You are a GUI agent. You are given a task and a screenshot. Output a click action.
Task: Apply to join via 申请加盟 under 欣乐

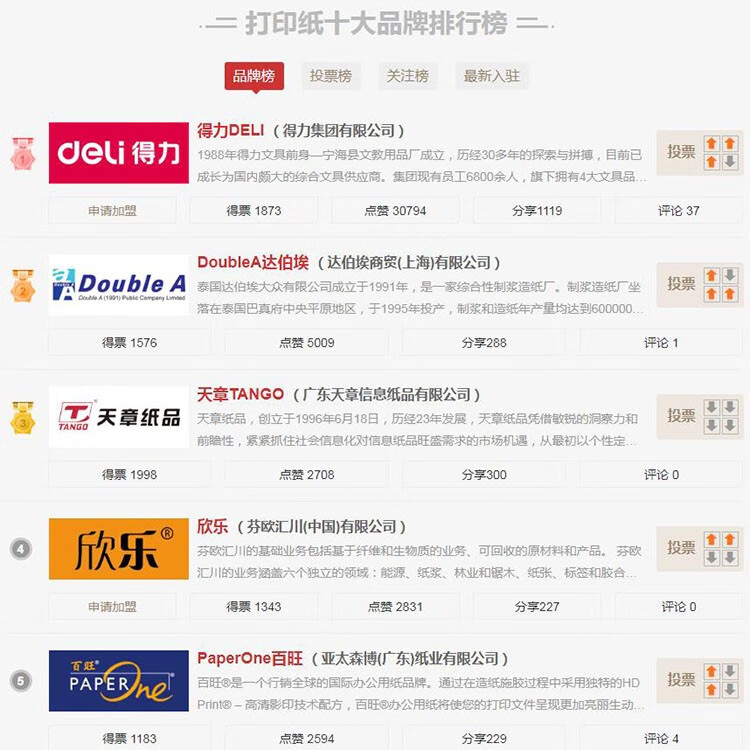coord(112,606)
